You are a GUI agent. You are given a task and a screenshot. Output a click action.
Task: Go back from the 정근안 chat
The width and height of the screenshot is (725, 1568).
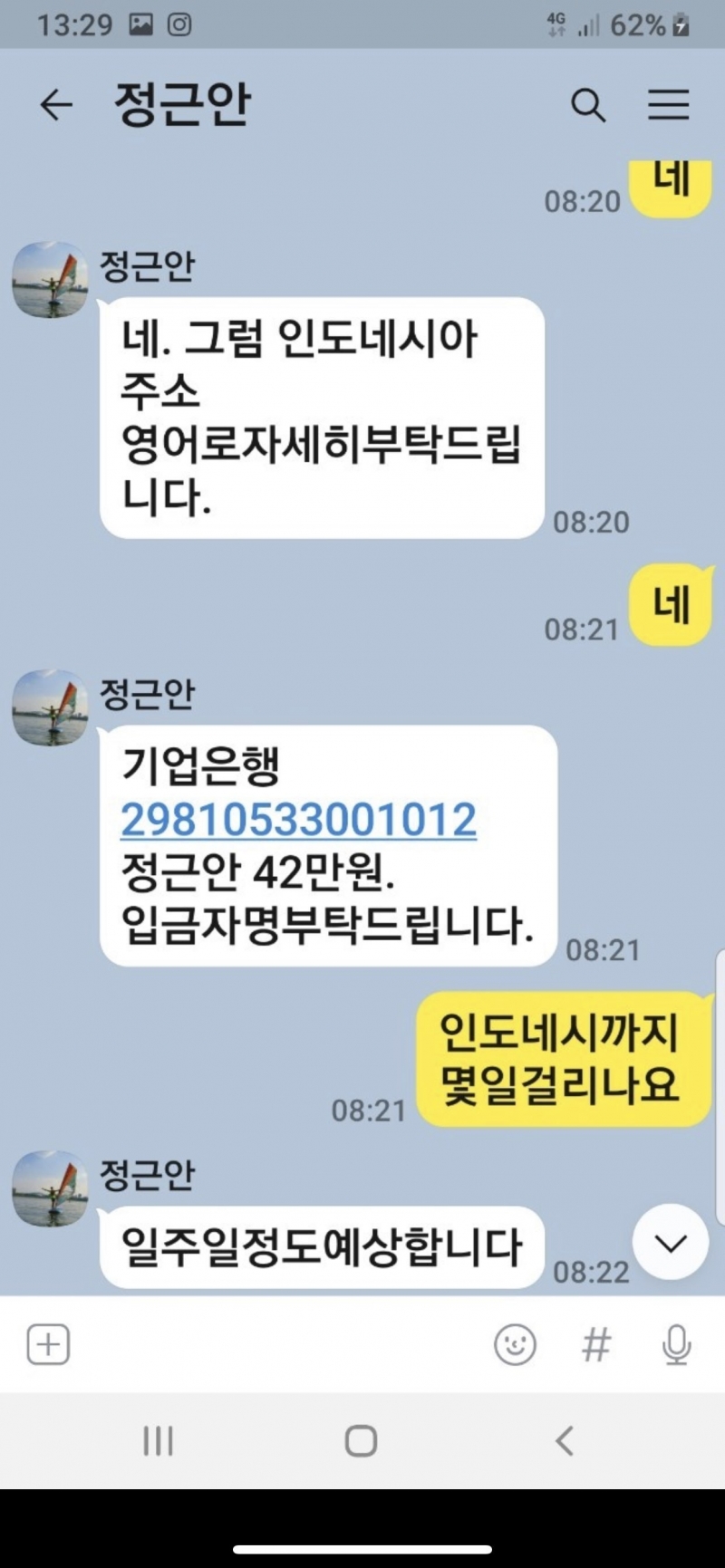pyautogui.click(x=56, y=106)
